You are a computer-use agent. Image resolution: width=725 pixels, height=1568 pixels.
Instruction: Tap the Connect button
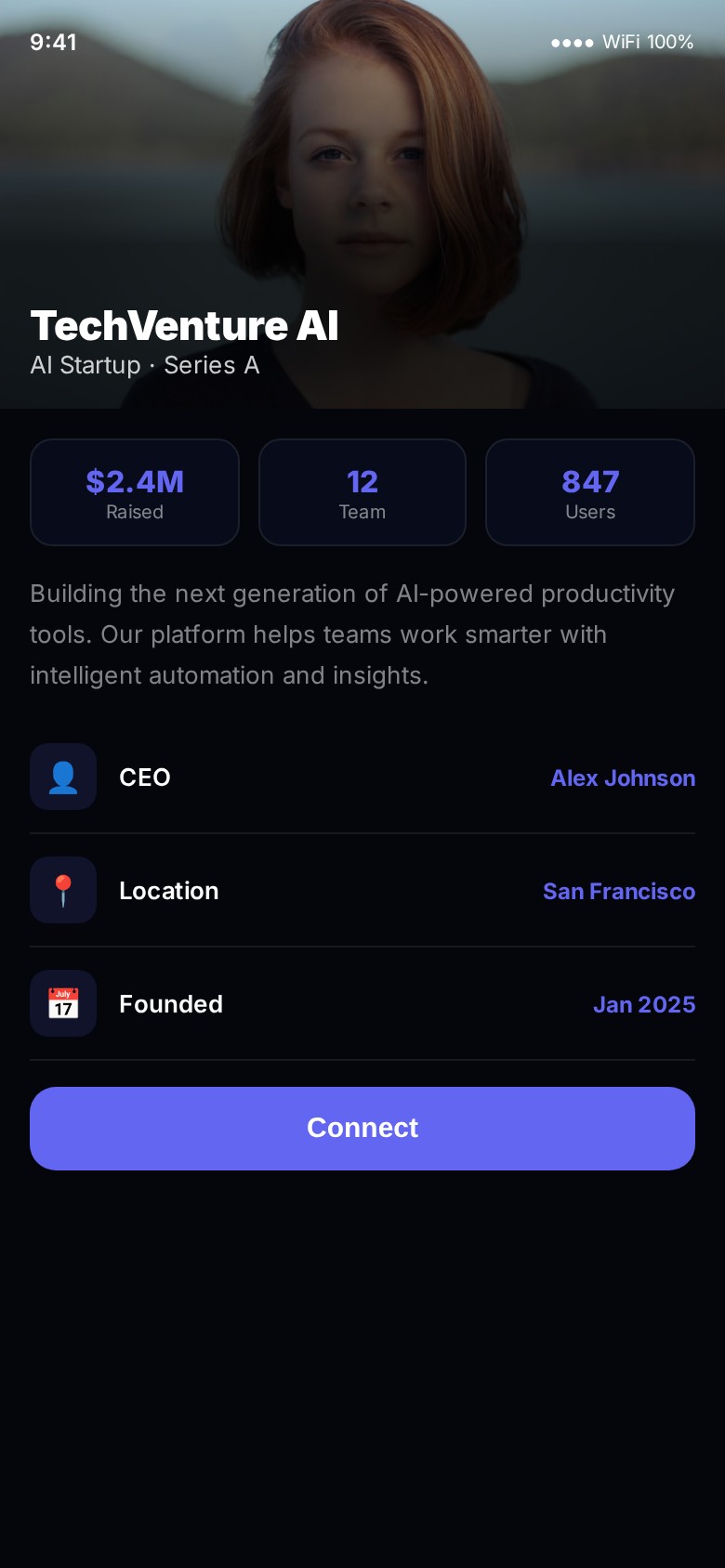362,1128
